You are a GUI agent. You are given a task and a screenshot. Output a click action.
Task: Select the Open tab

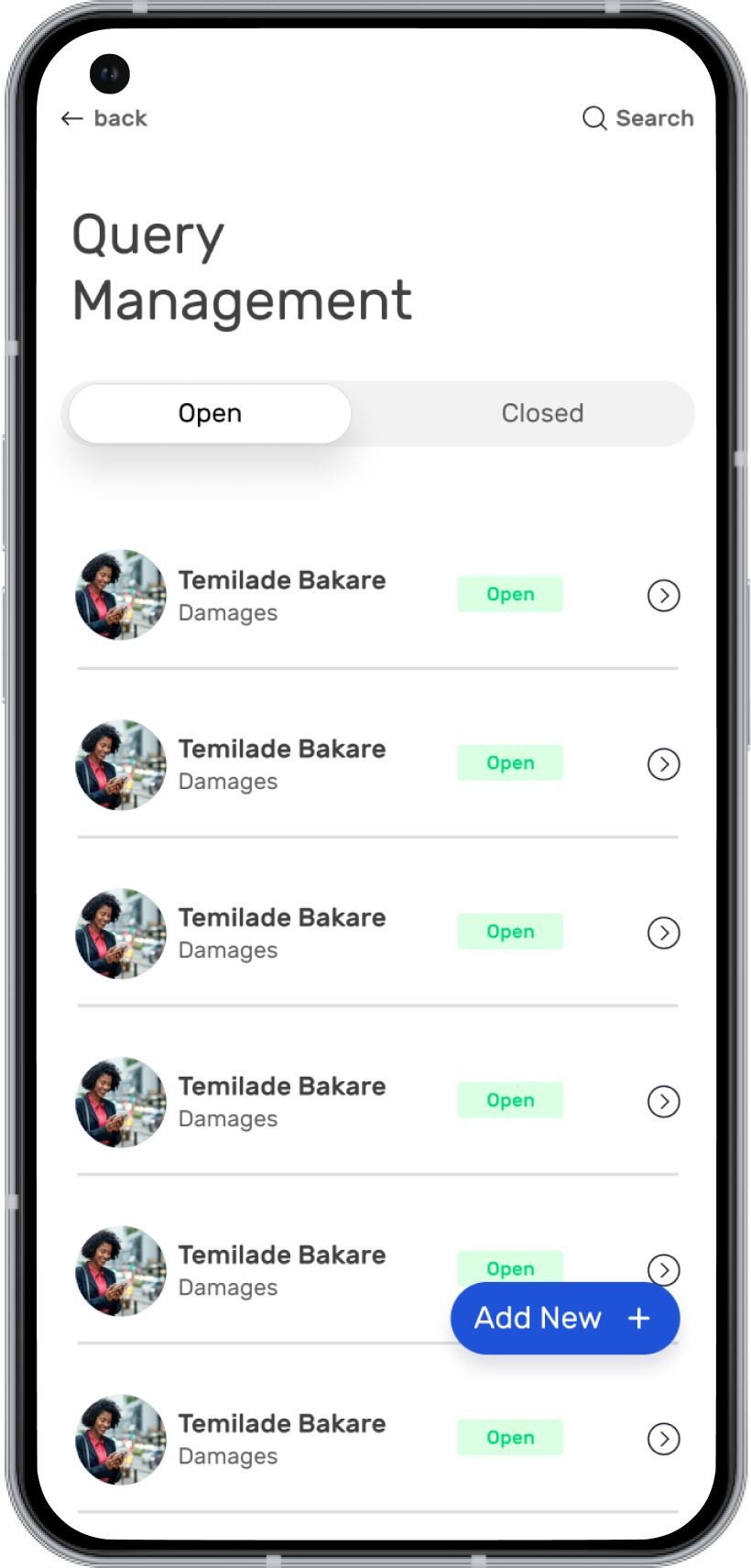[210, 413]
